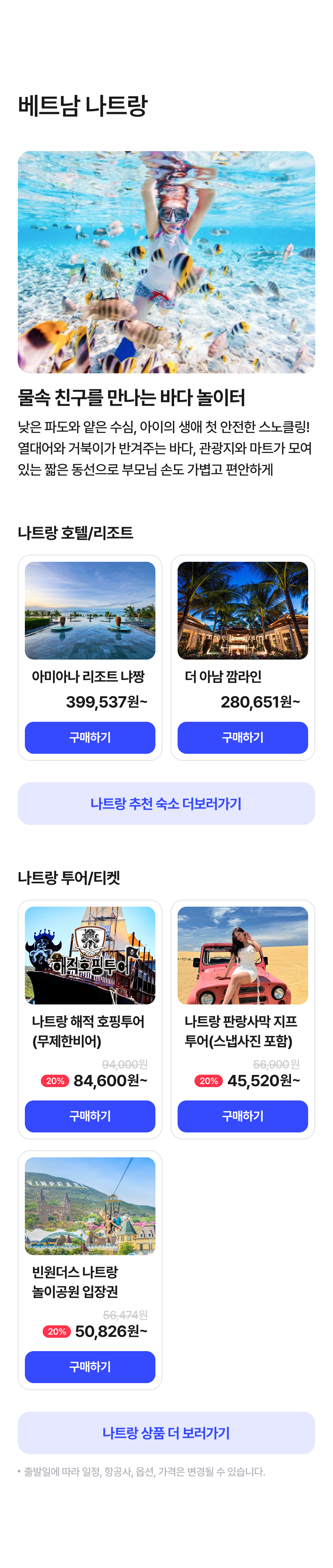Select 구매하기 for 판랑사막 지프 투어
333x1568 pixels.
pos(242,1116)
